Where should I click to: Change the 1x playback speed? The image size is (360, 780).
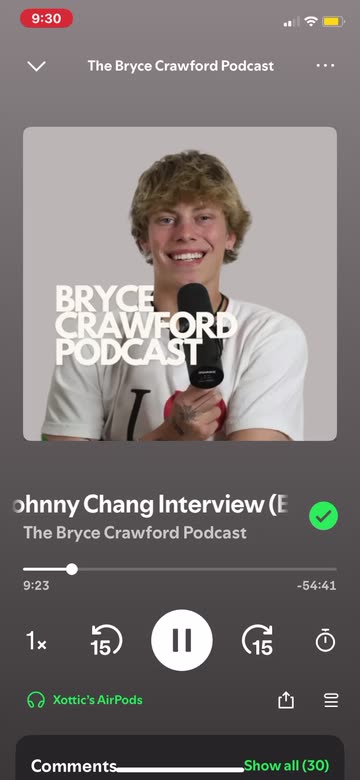pos(36,641)
